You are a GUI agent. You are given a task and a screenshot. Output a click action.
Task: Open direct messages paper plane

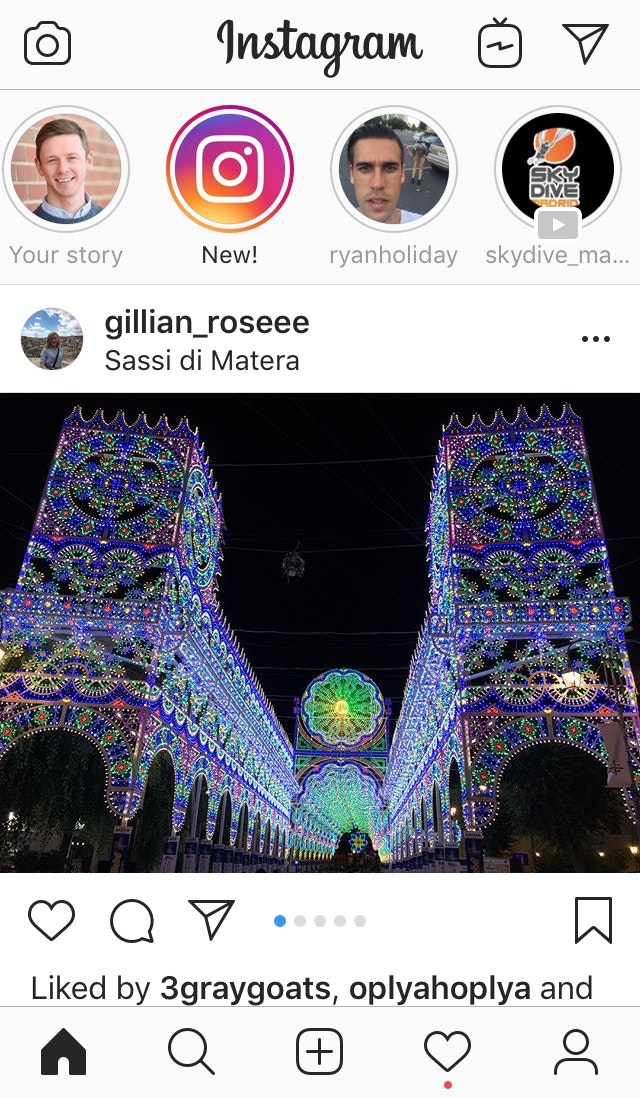pyautogui.click(x=585, y=43)
